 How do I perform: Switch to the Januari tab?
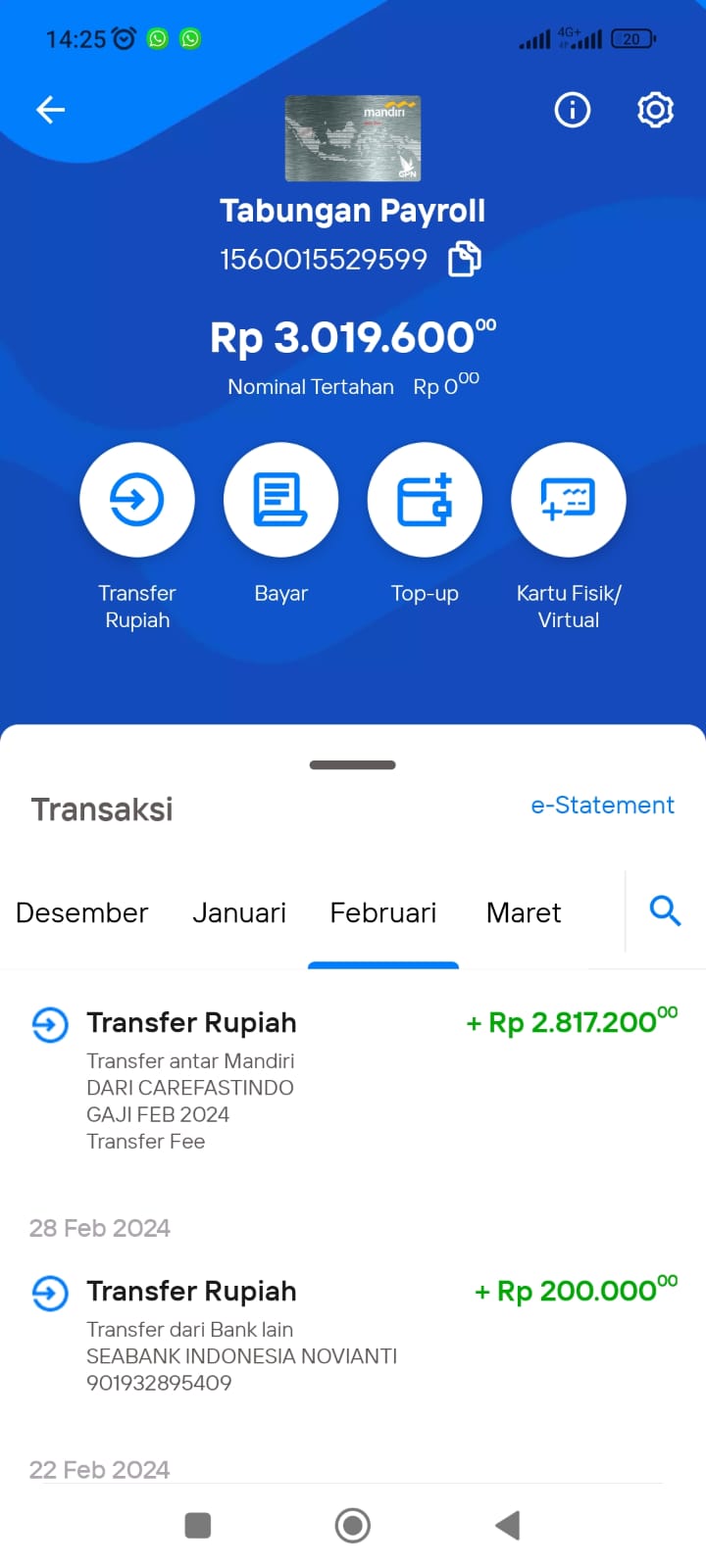[x=239, y=912]
